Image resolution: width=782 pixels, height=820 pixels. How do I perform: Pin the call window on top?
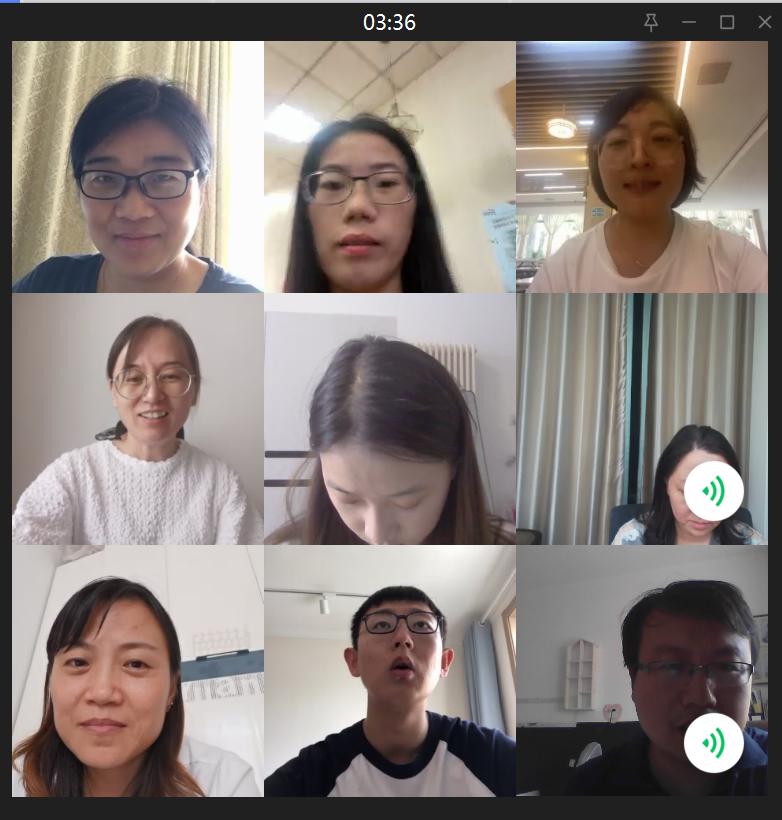pyautogui.click(x=651, y=22)
